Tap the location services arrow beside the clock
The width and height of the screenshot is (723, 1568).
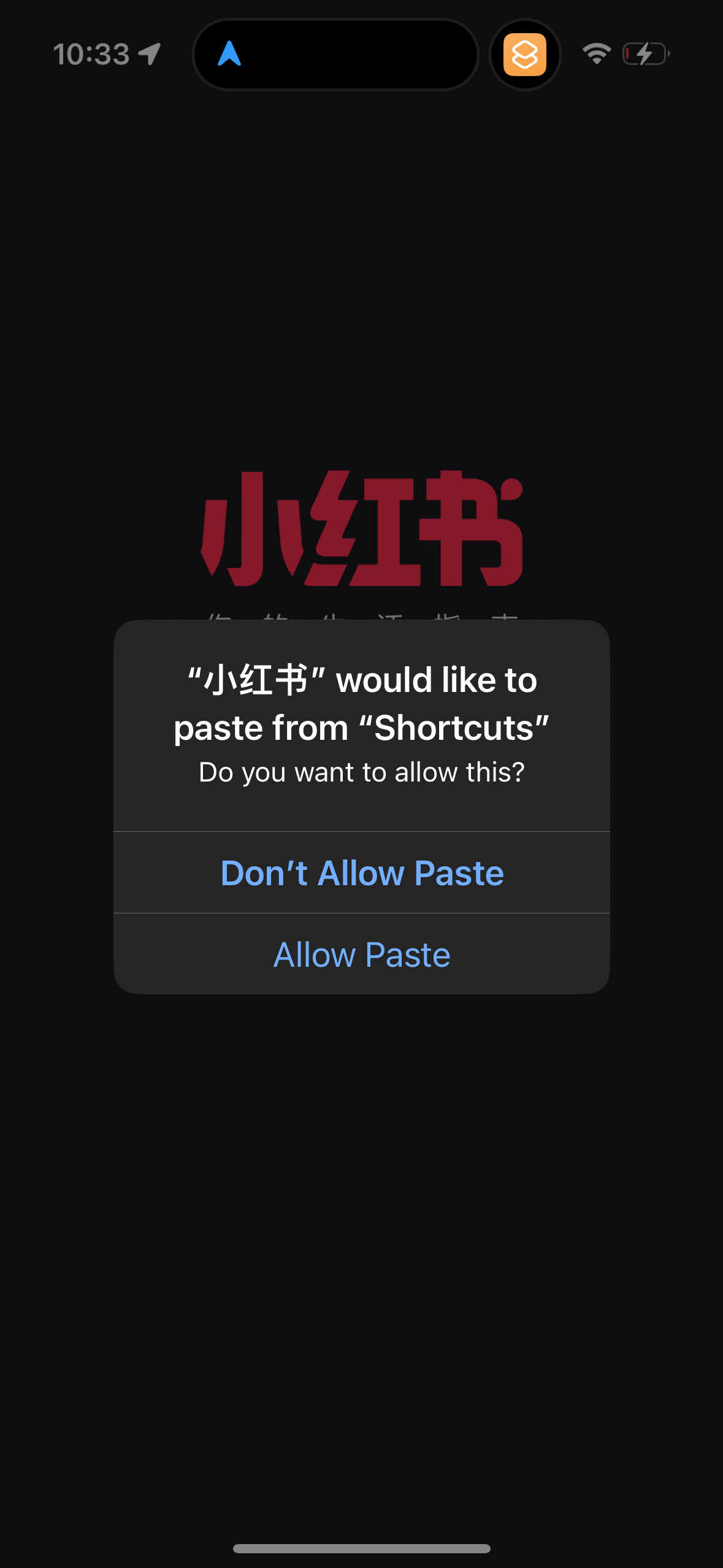148,54
